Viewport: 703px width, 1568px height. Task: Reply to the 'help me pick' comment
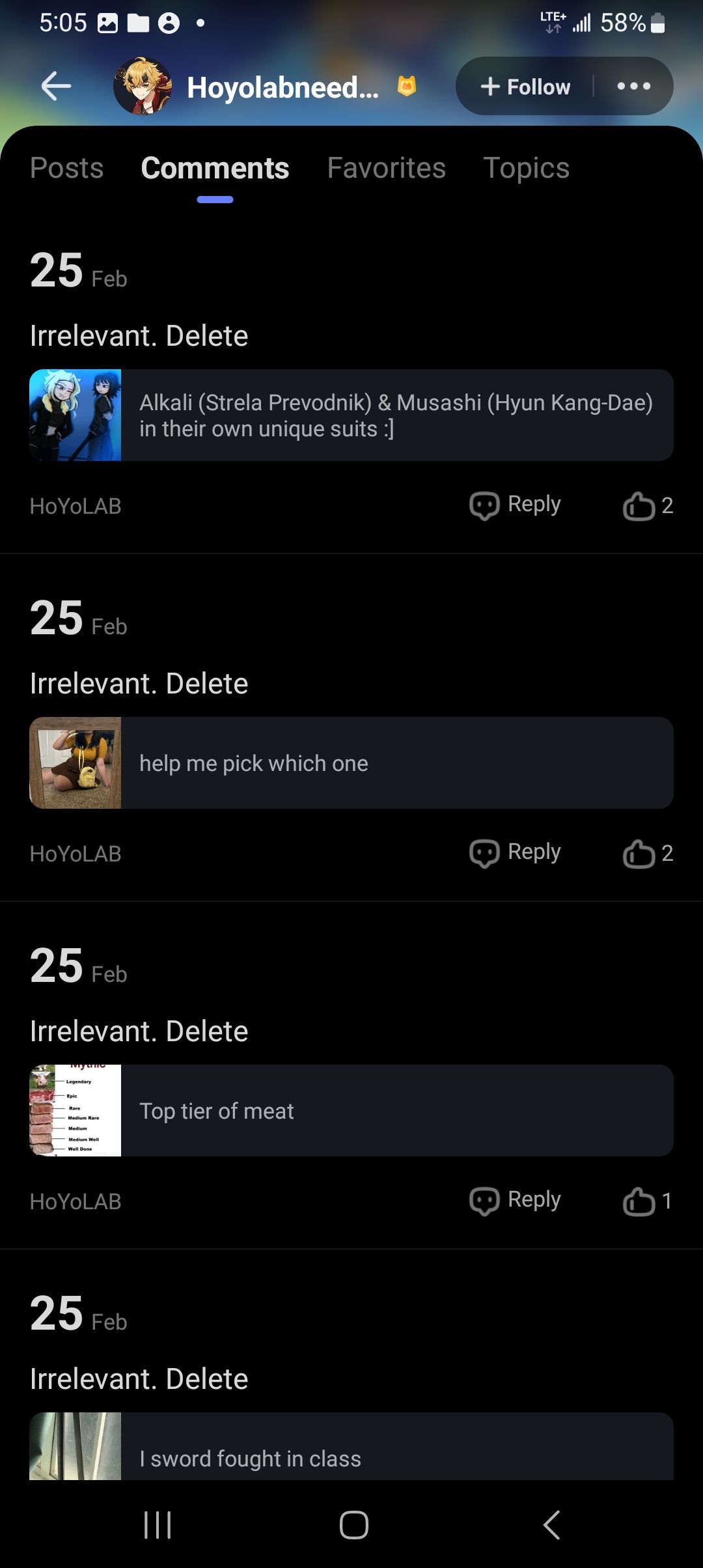point(516,853)
